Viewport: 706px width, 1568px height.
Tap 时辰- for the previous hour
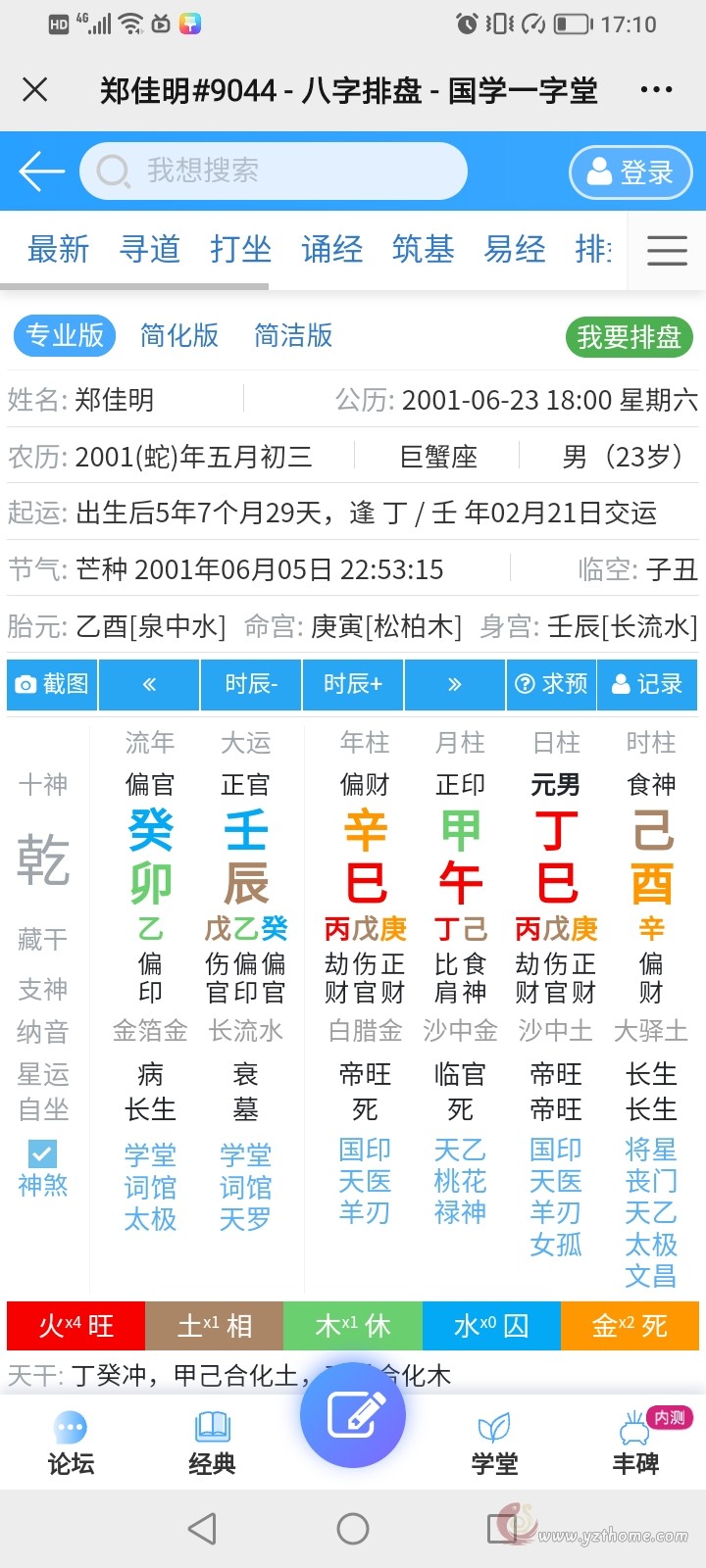point(251,684)
